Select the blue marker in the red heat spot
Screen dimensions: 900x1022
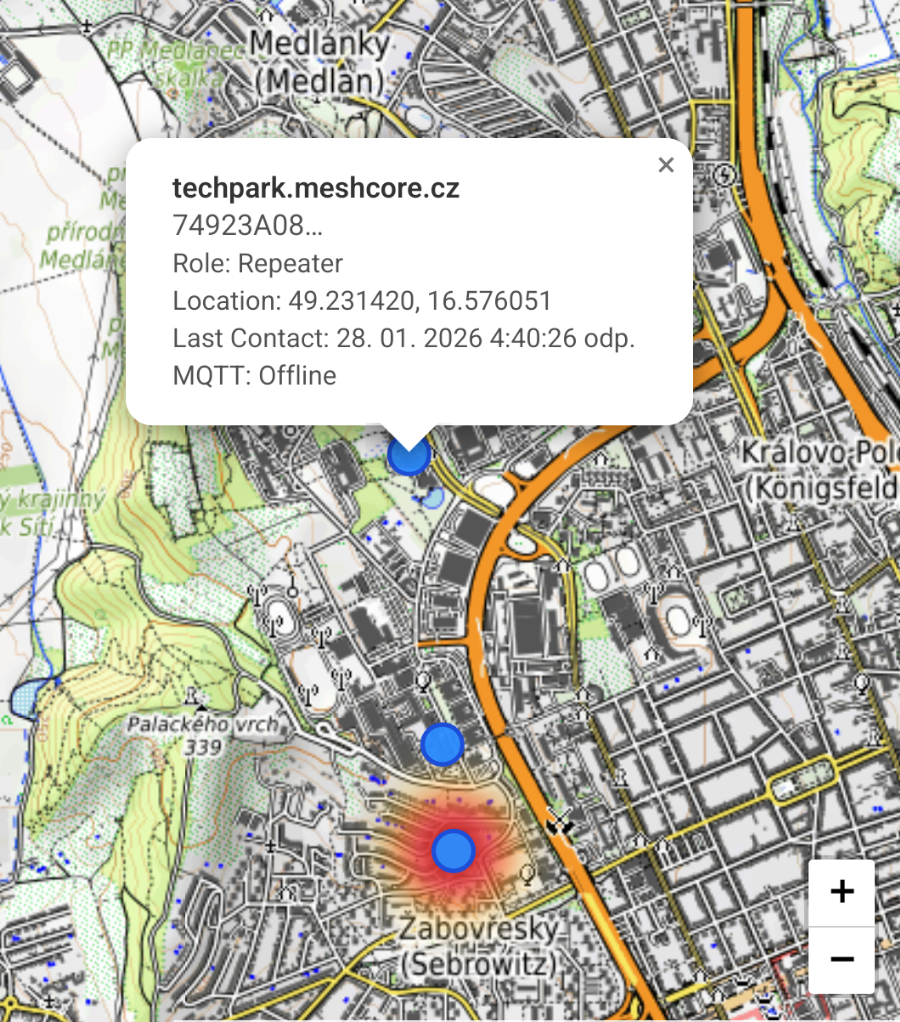[454, 850]
